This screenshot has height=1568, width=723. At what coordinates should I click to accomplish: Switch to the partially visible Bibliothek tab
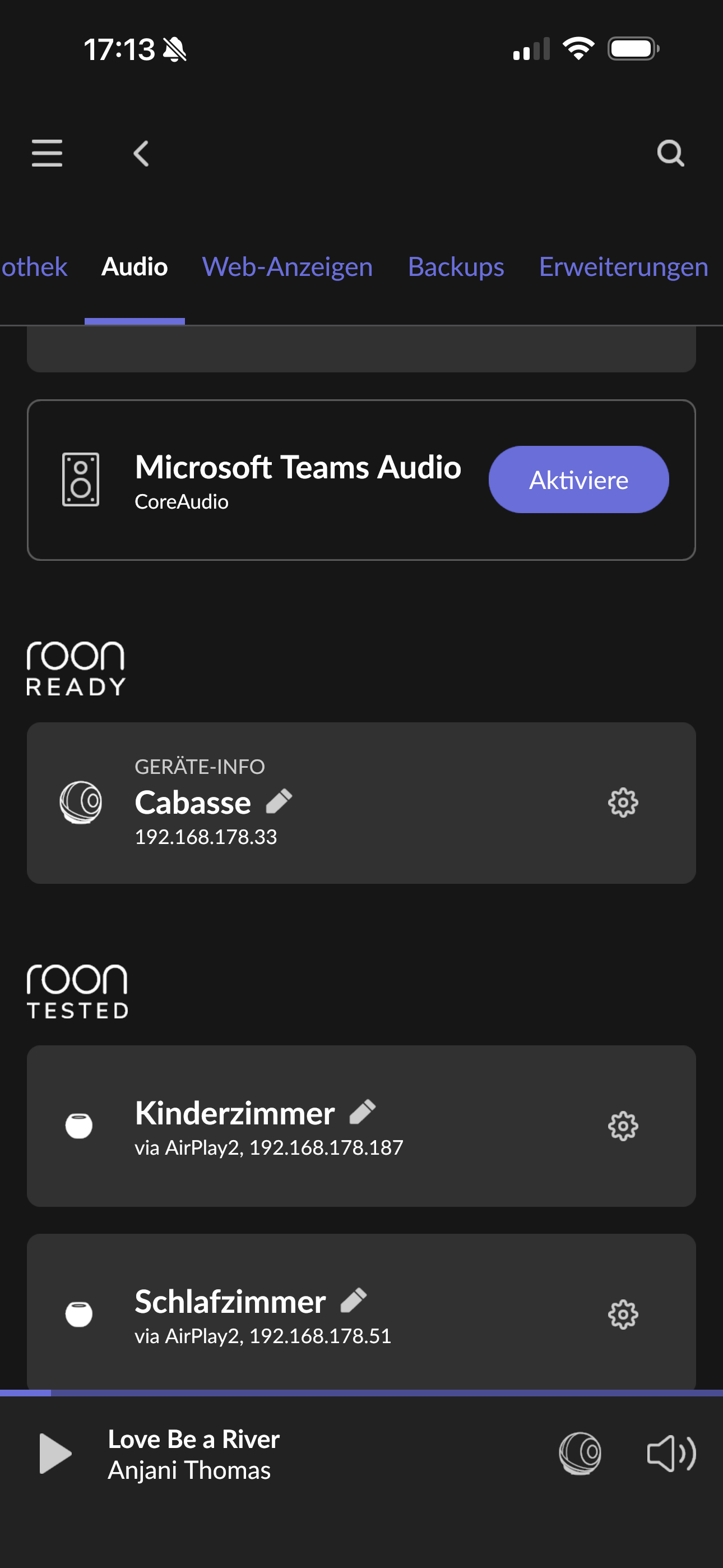34,266
